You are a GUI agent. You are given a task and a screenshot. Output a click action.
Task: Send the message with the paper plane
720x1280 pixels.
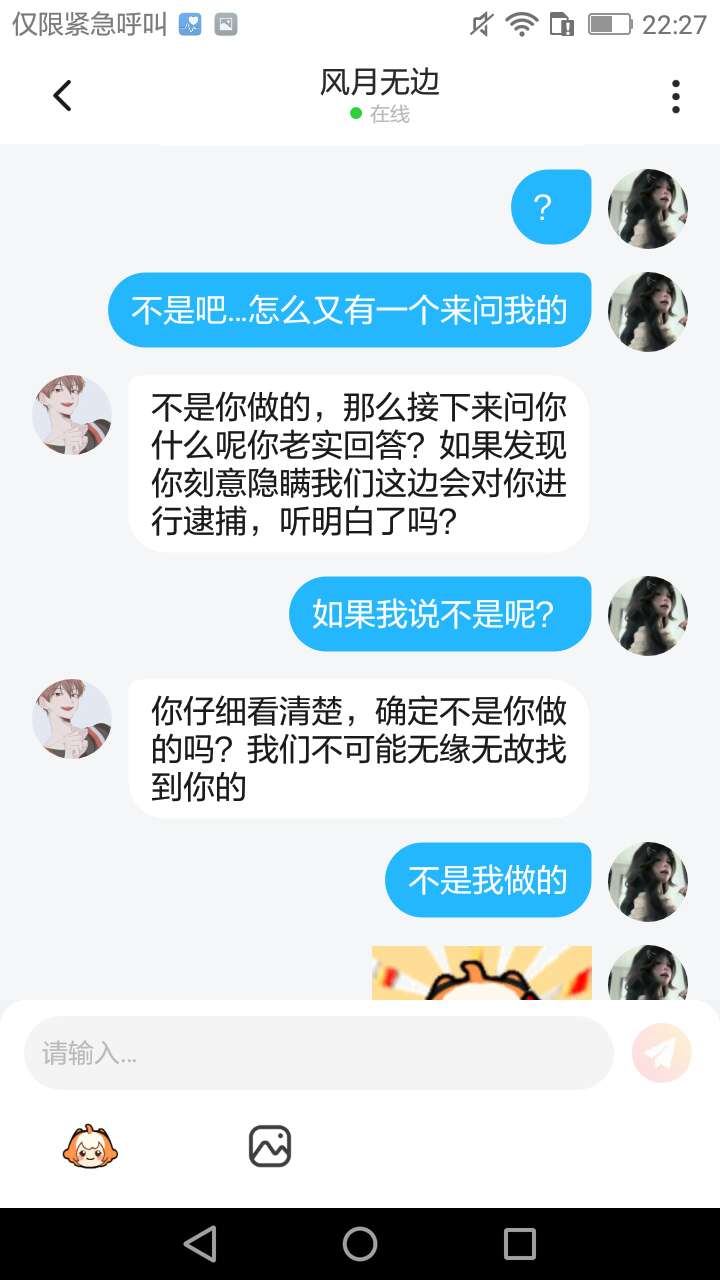coord(662,1053)
